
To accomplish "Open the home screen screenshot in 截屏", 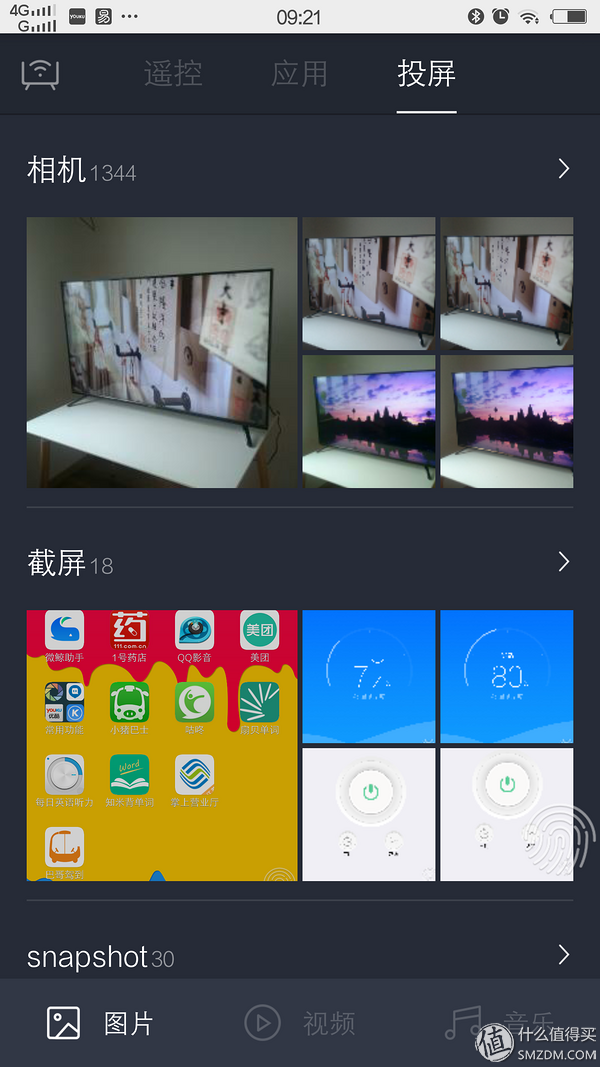I will click(x=162, y=745).
